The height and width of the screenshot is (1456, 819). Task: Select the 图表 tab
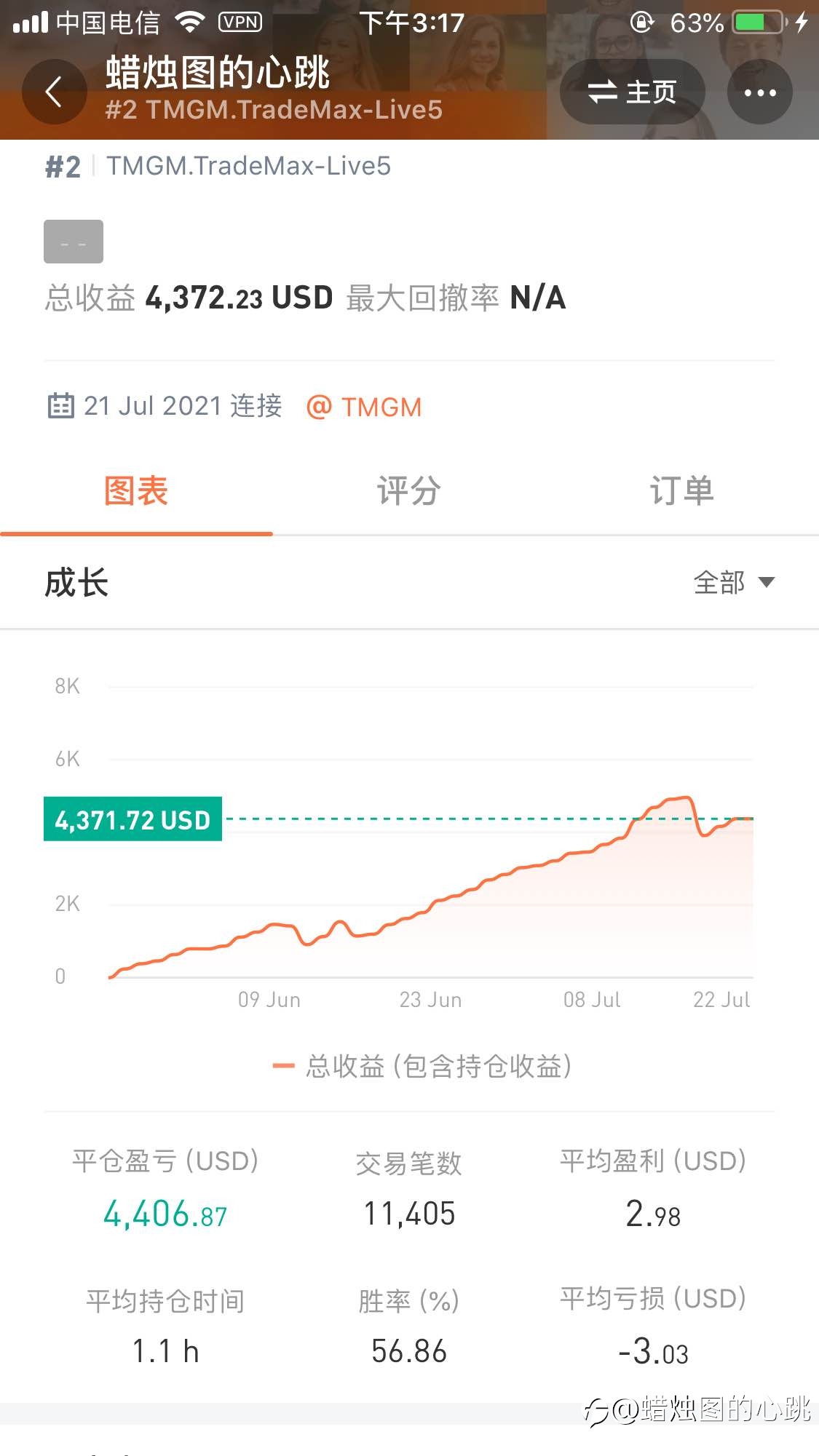point(136,491)
